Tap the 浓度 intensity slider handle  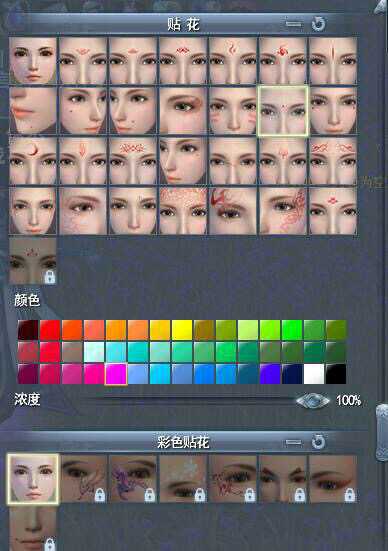coord(312,400)
